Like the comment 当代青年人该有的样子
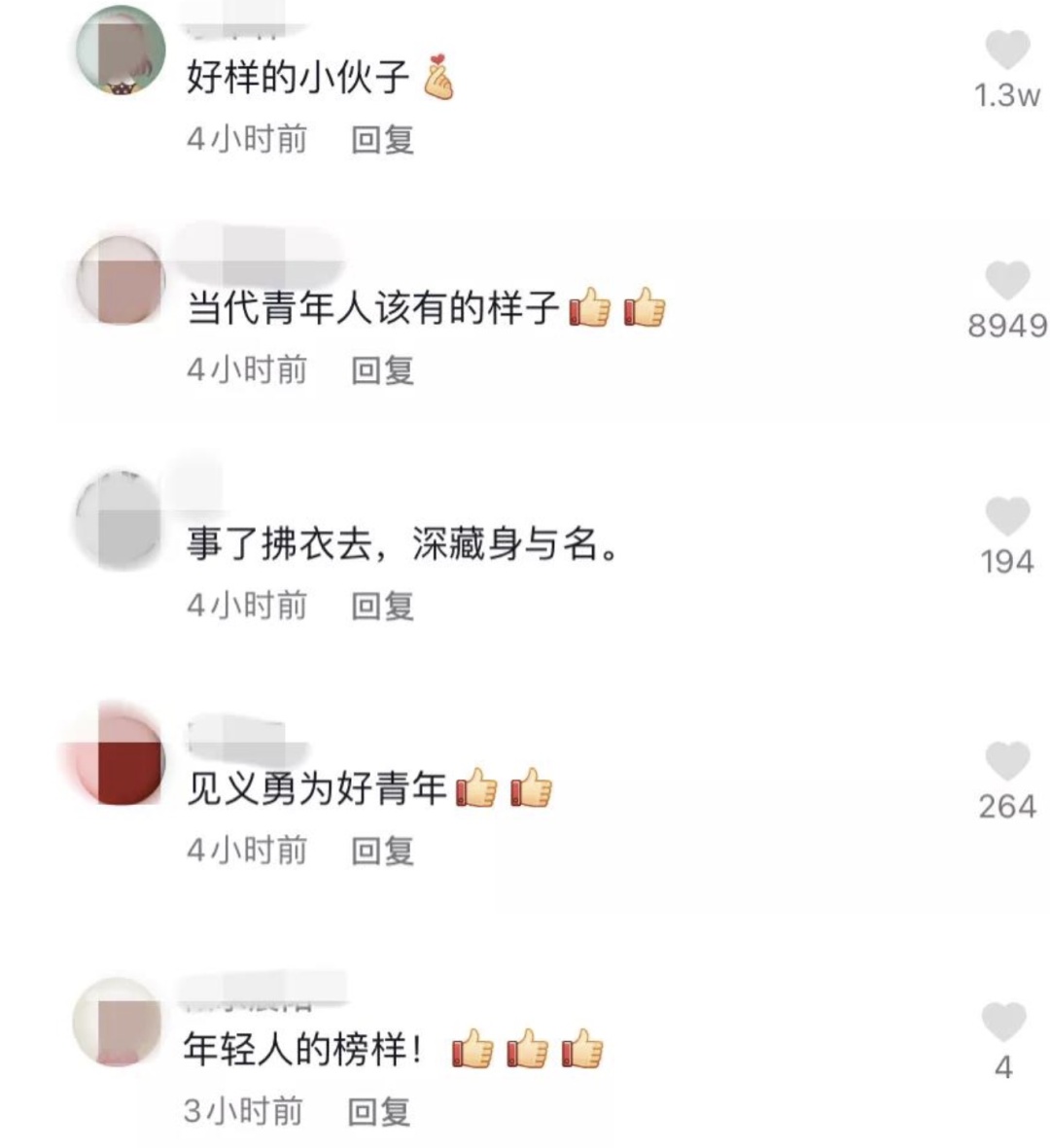This screenshot has width=1050, height=1148. pos(1007,281)
